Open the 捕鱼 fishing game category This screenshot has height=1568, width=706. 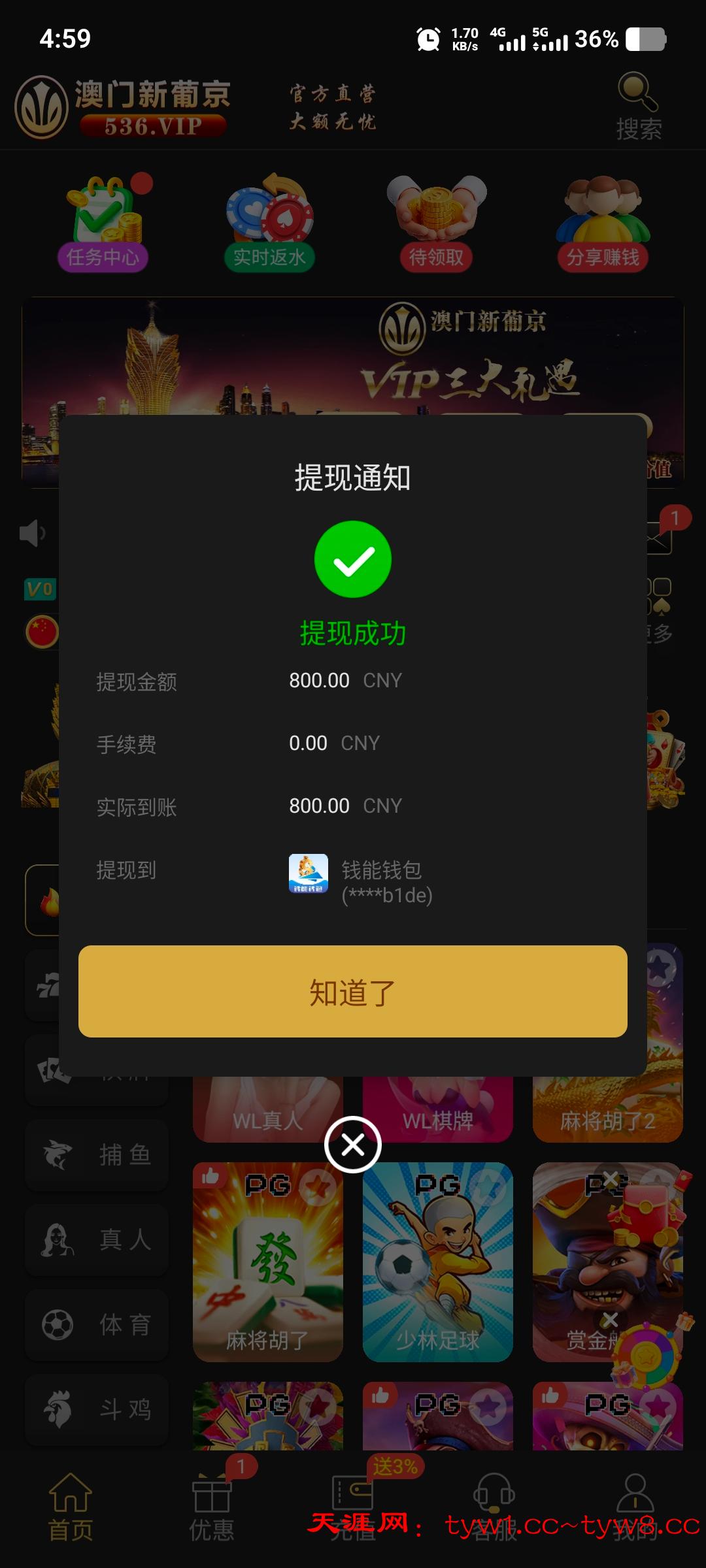[95, 1154]
